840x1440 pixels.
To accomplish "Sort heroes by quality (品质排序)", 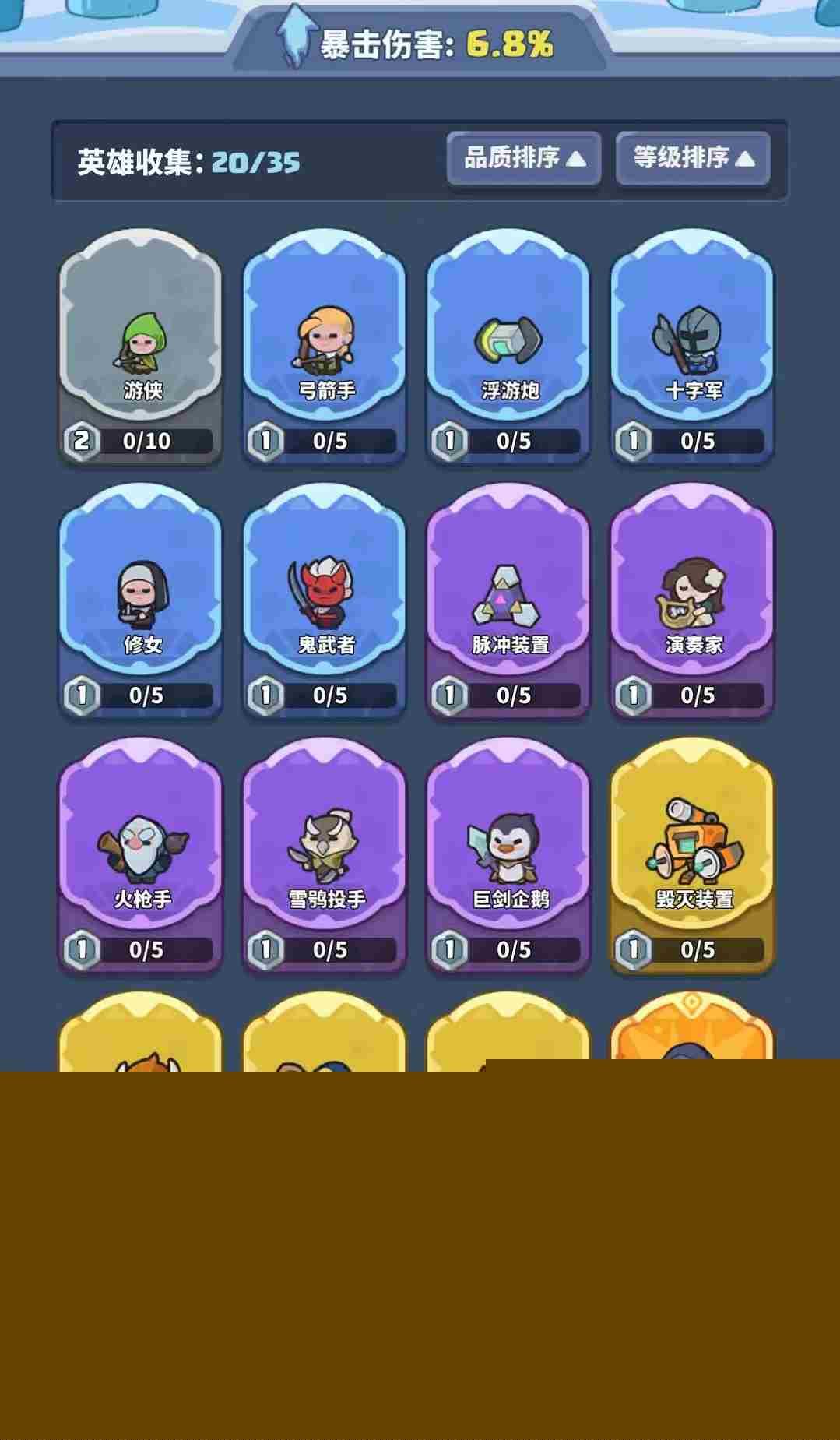I will [x=523, y=159].
